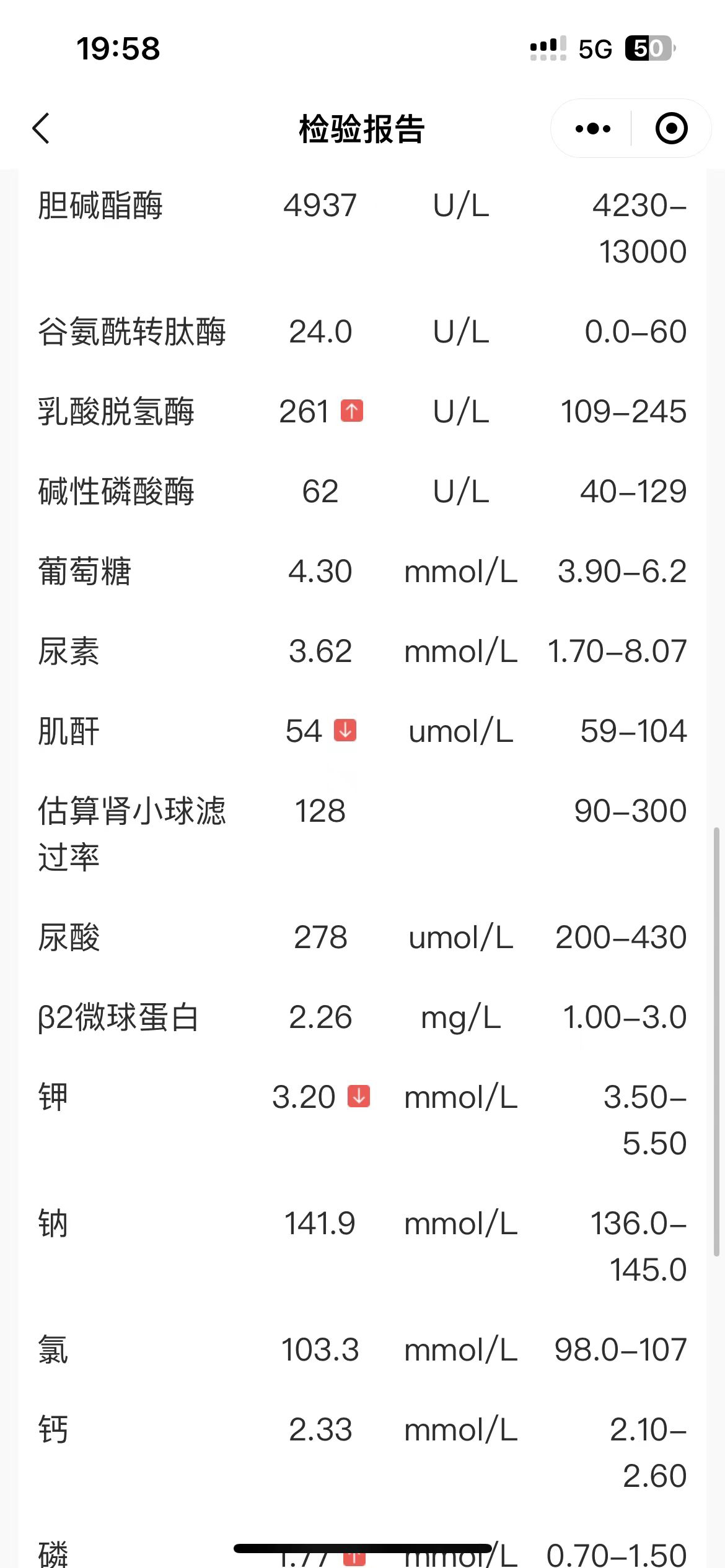Go back from the 检验报告 page

coord(41,129)
